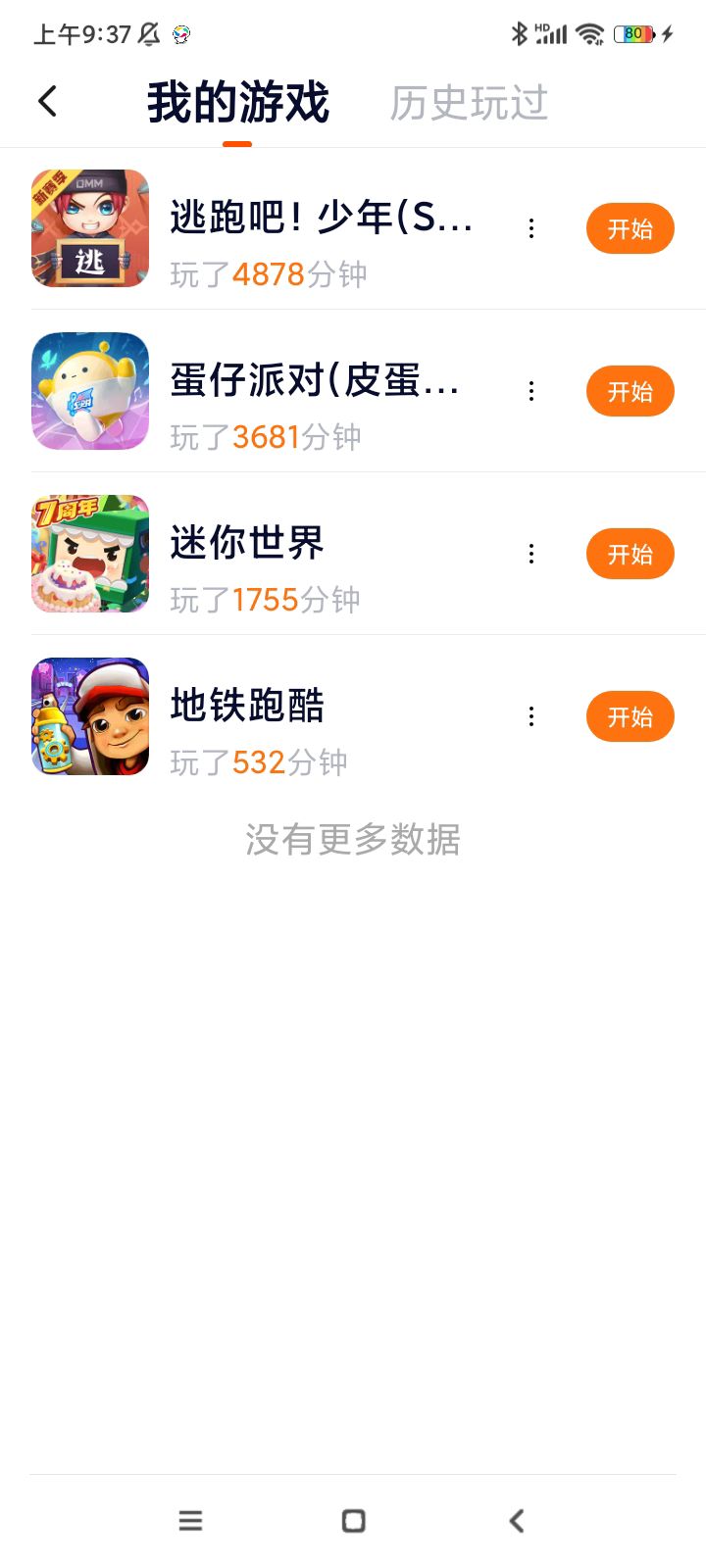Screen dimensions: 706x1568
Task: Open the three-dot menu for 蛋仔派对
Action: (x=531, y=391)
